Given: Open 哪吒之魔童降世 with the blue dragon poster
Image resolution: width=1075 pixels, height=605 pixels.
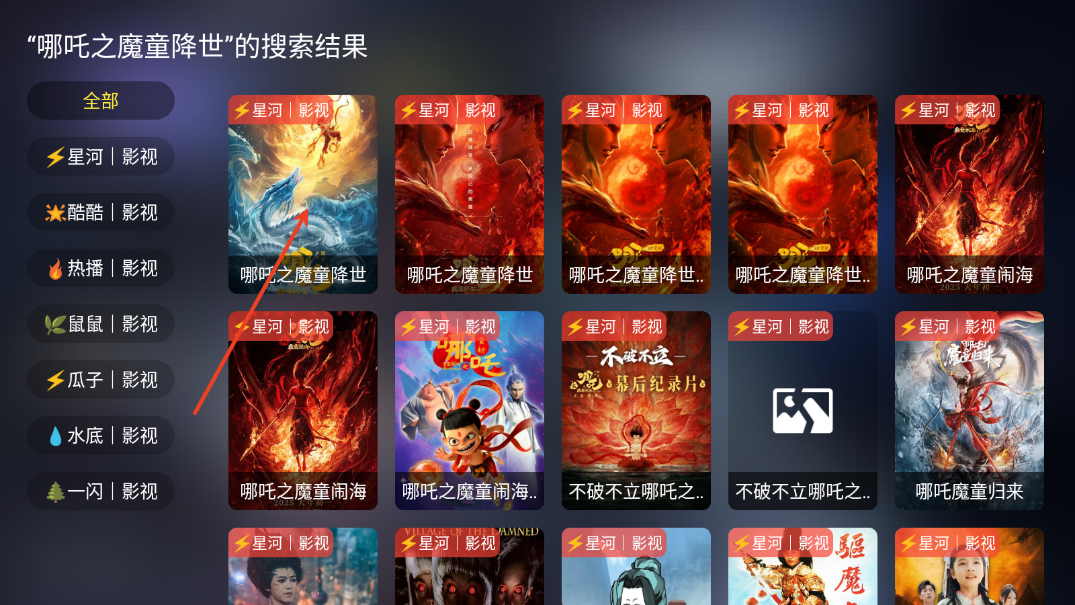Looking at the screenshot, I should tap(303, 195).
